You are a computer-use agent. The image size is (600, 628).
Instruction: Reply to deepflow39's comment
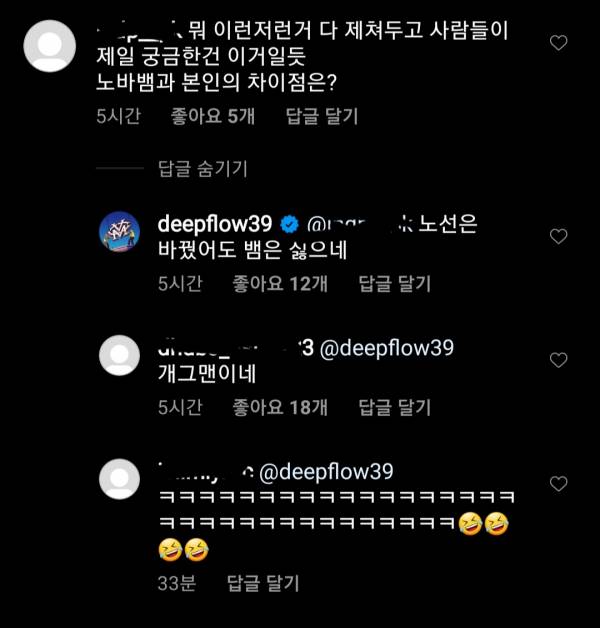394,284
